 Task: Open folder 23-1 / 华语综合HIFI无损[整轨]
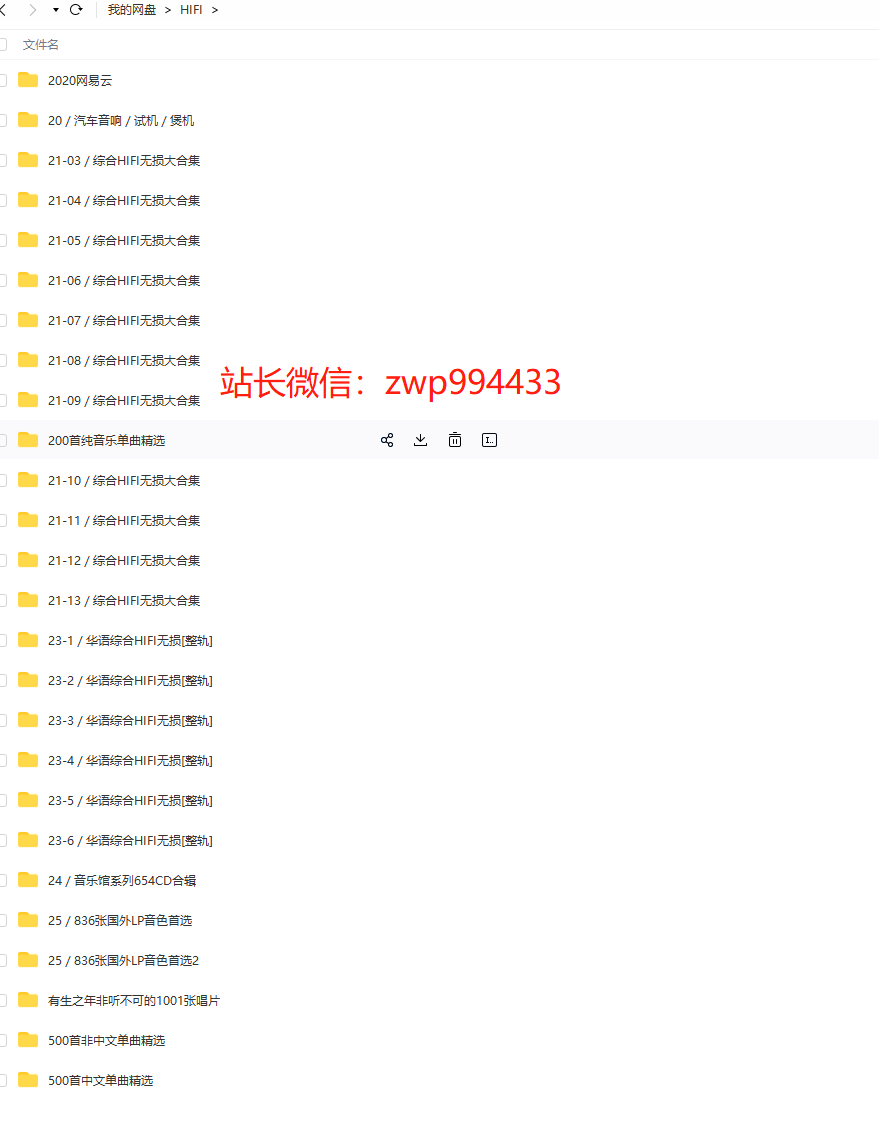pos(130,640)
